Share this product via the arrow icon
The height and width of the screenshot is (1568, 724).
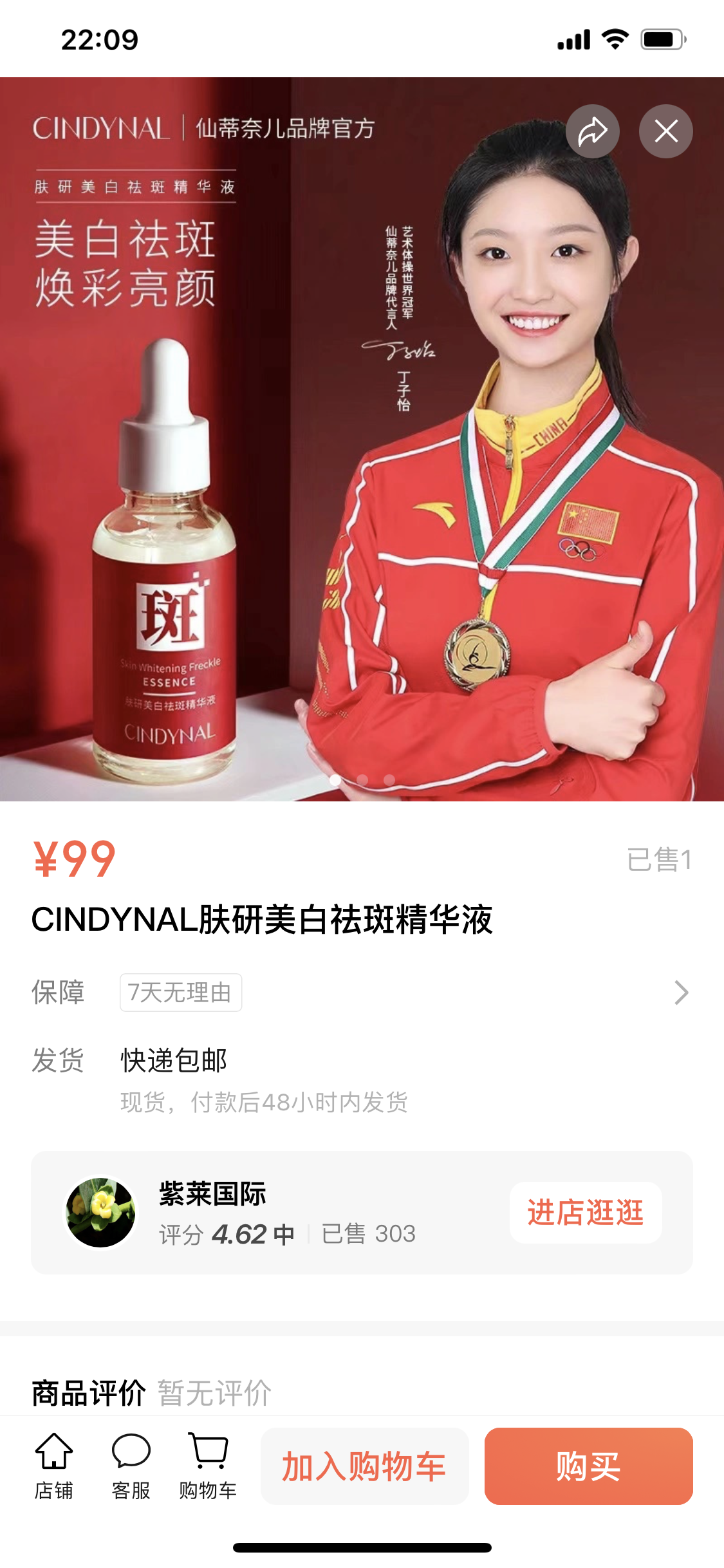tap(592, 131)
